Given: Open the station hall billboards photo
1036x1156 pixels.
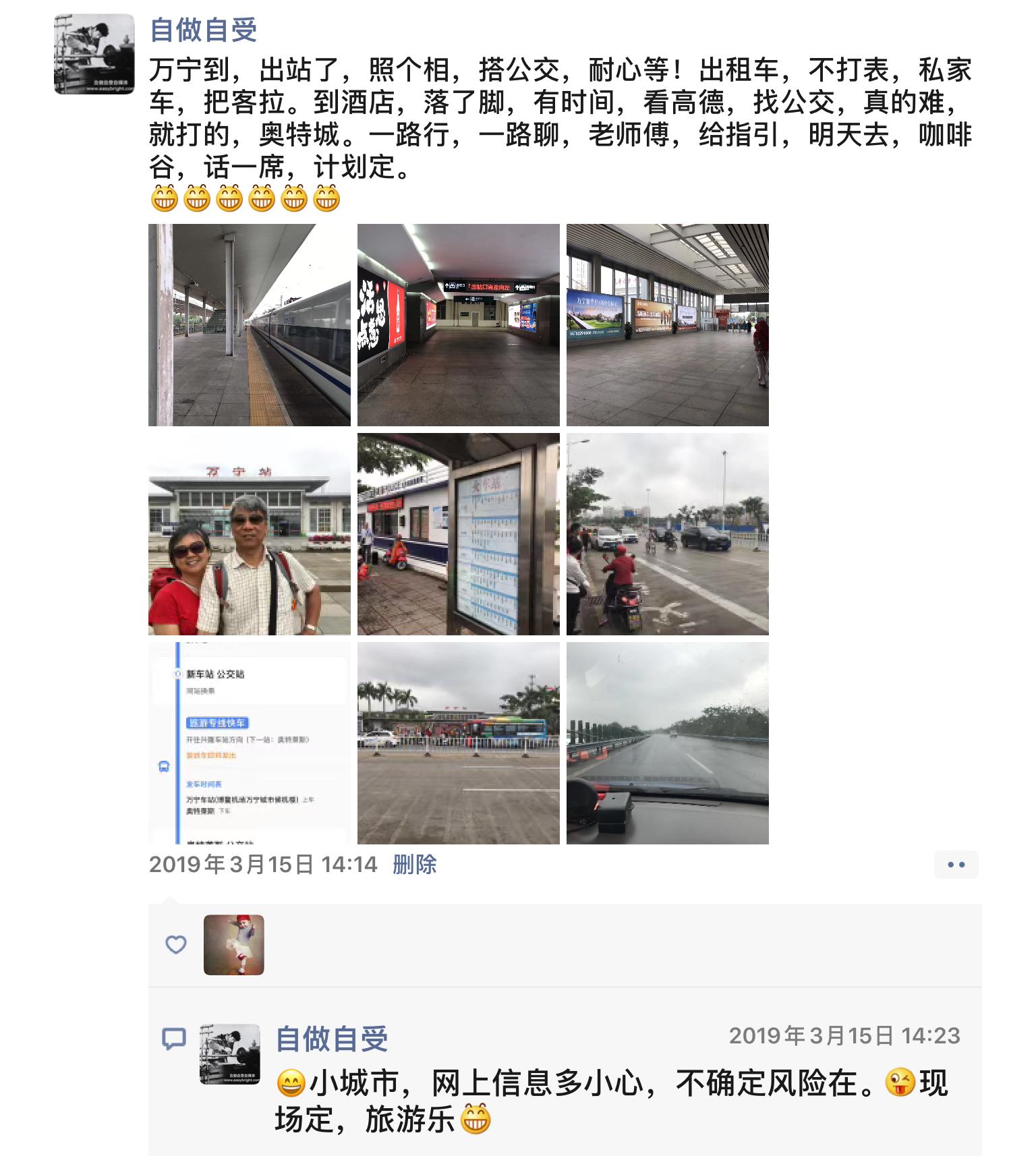Looking at the screenshot, I should 667,325.
